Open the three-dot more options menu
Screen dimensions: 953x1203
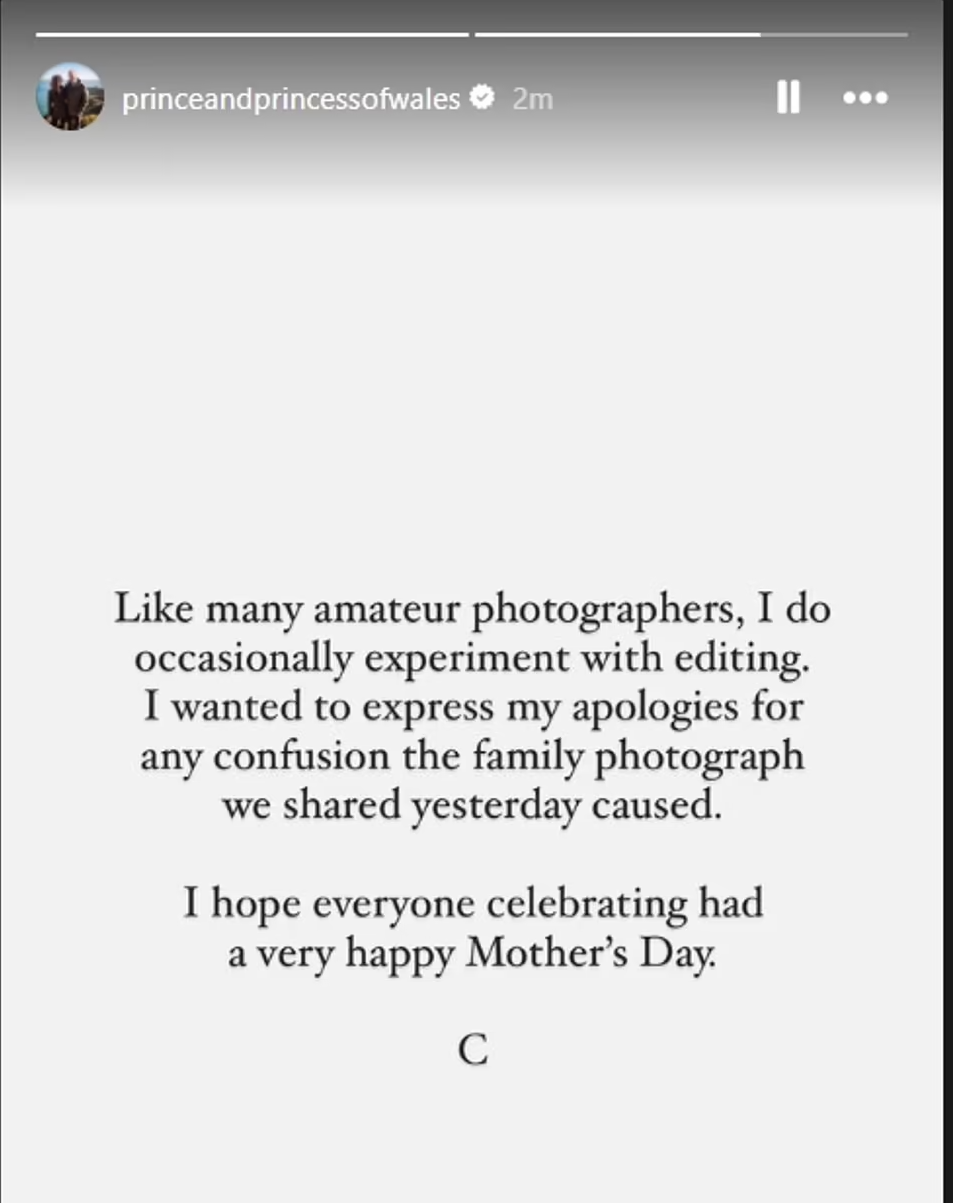coord(865,98)
